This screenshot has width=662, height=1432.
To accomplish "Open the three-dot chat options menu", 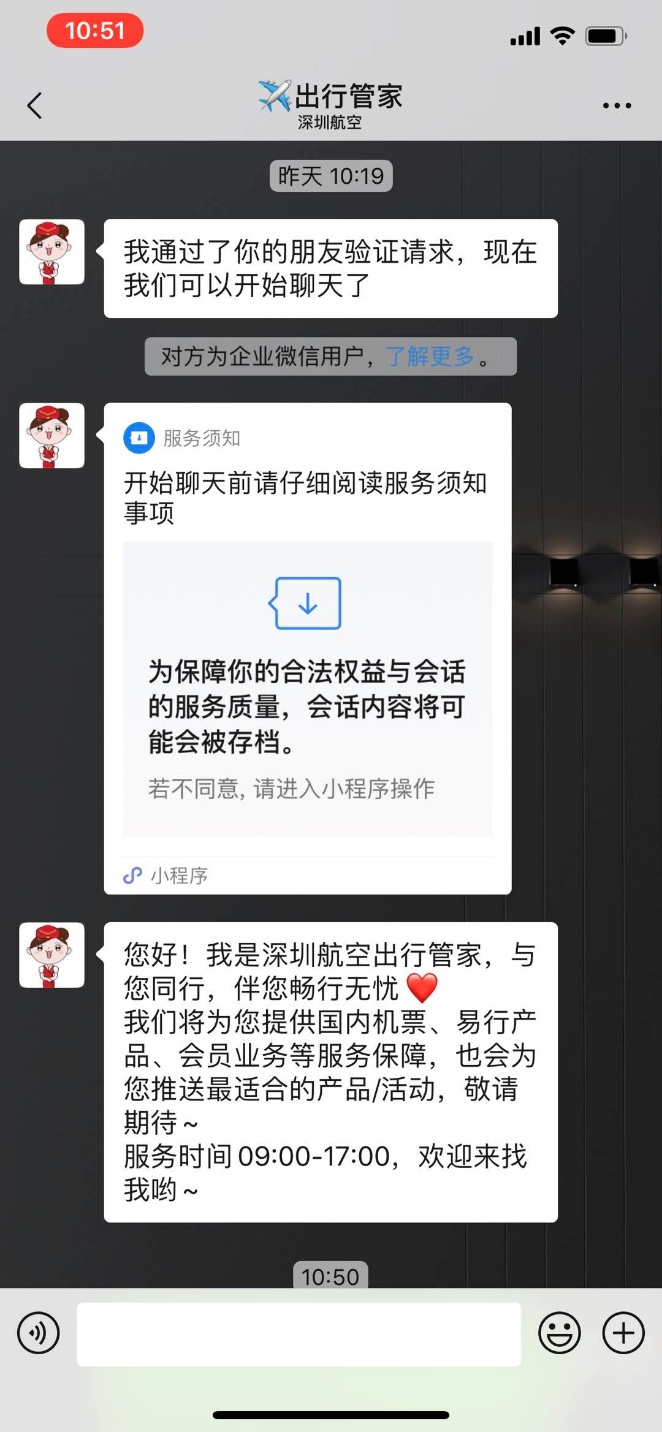I will (x=617, y=106).
